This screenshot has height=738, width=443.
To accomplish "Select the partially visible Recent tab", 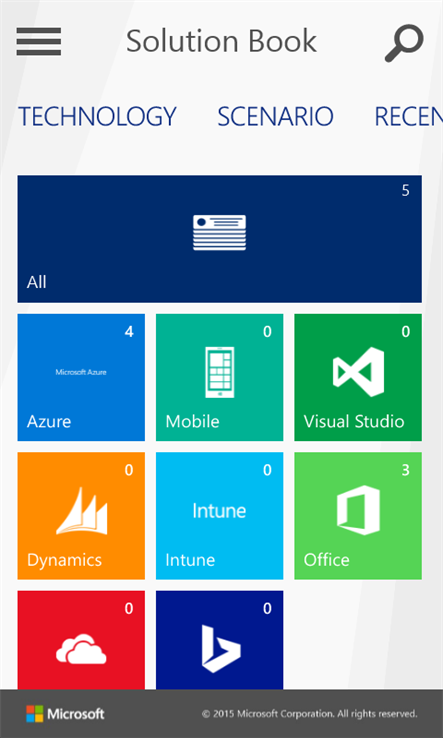I will 409,116.
